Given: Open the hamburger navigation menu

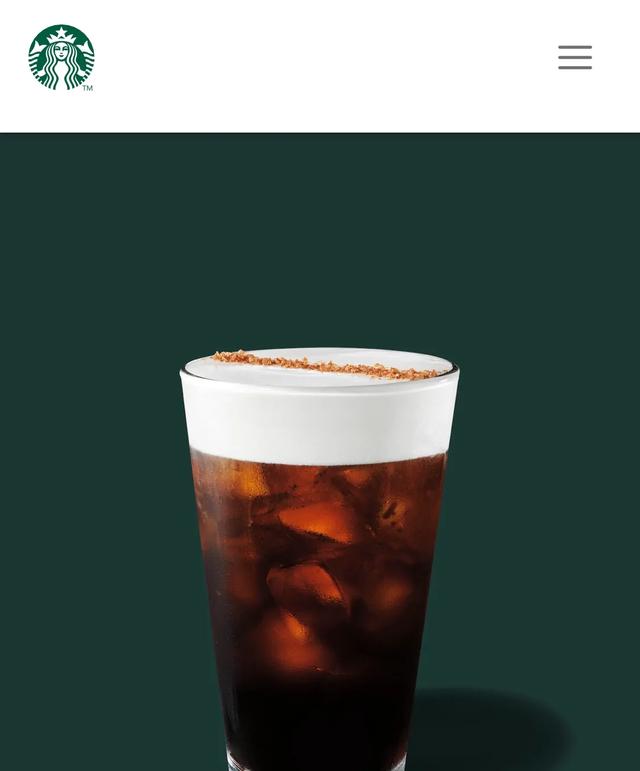Looking at the screenshot, I should [575, 57].
